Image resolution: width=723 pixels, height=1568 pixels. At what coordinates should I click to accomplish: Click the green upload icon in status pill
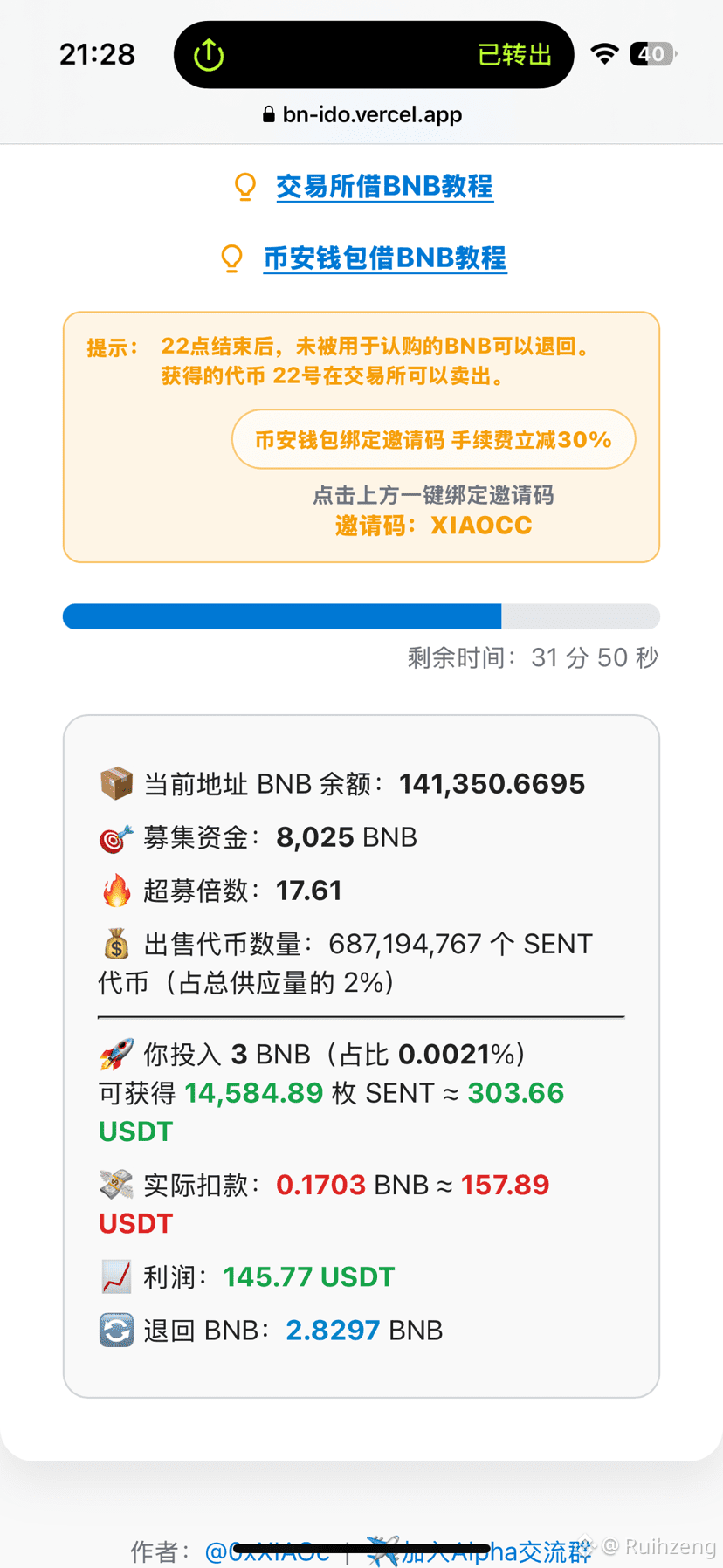pos(209,53)
